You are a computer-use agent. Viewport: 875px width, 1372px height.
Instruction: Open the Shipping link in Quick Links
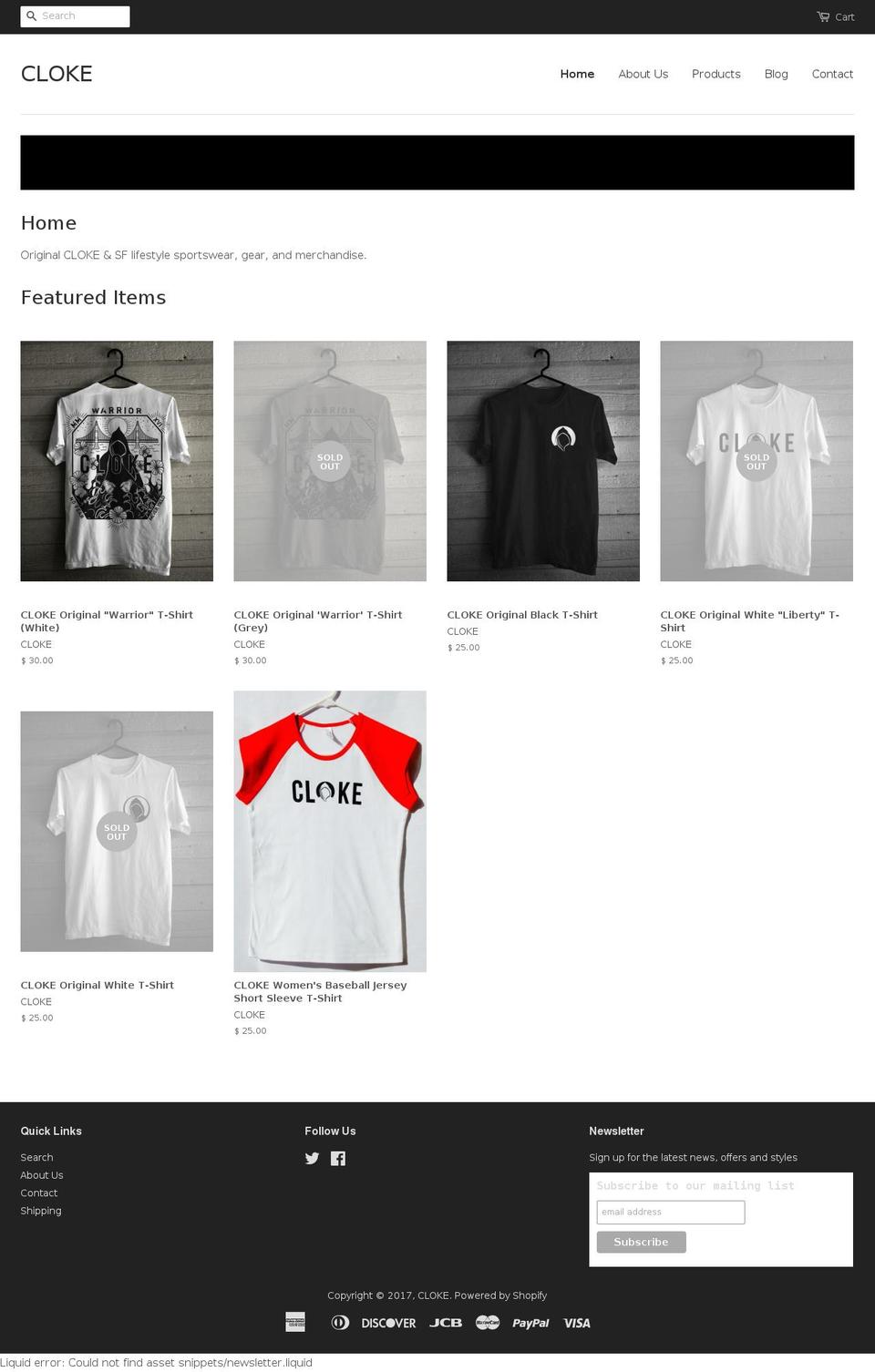point(41,1211)
